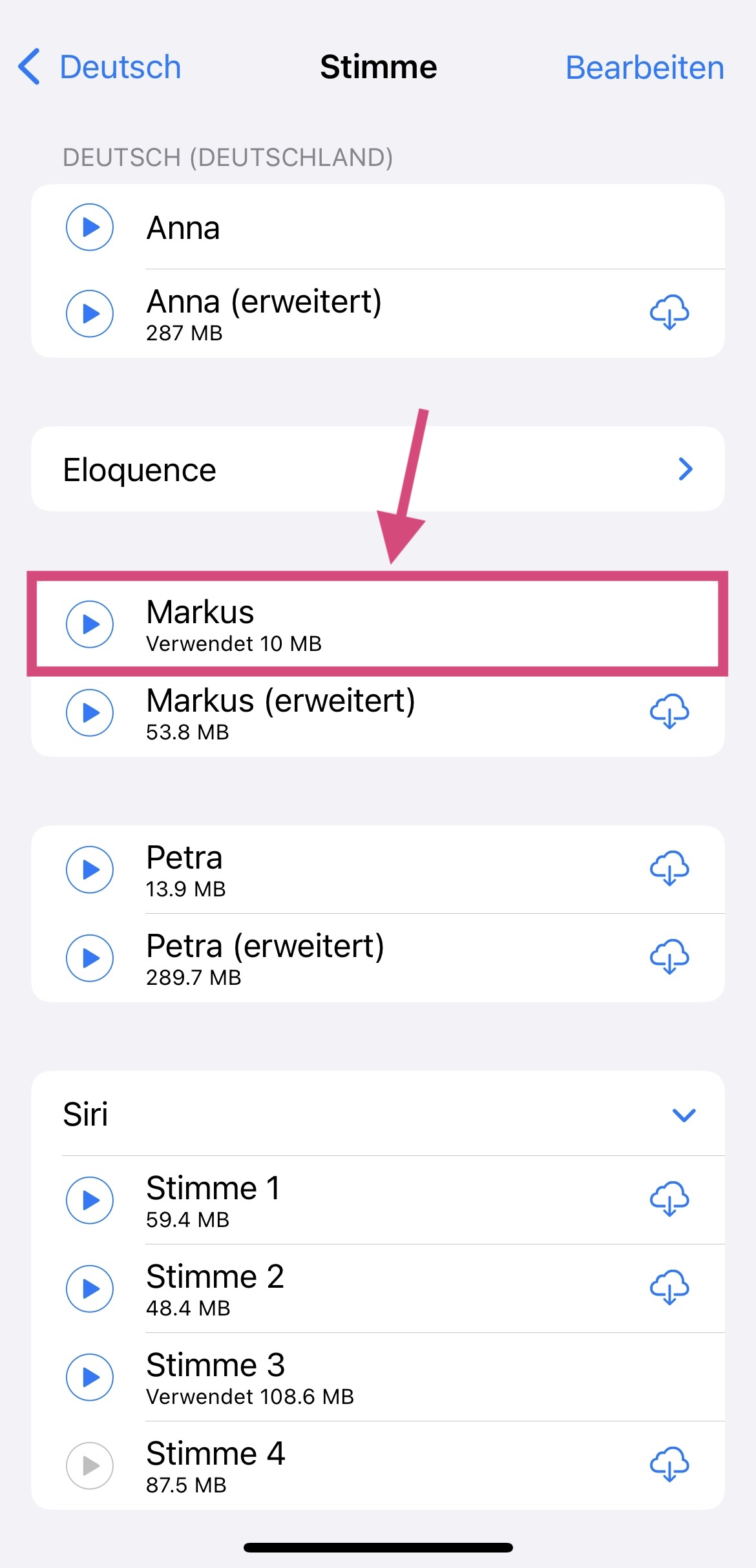Play the Markus voice preview
The height and width of the screenshot is (1568, 756).
coord(90,624)
